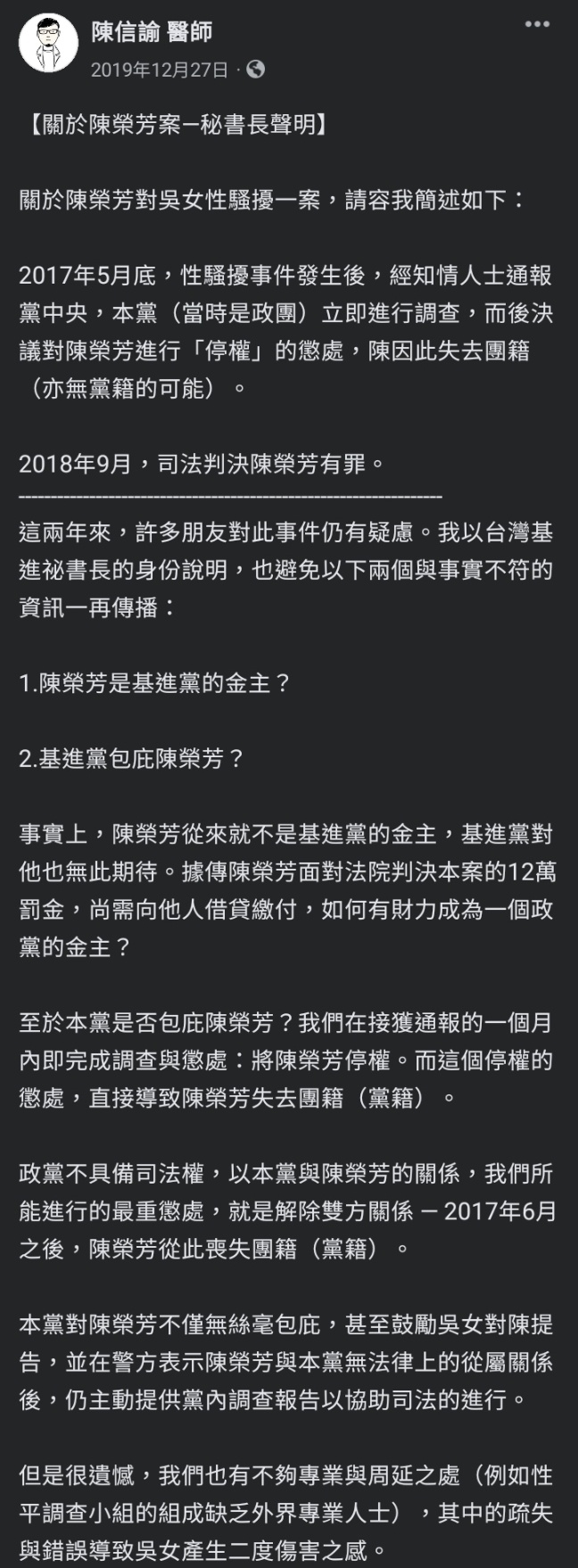Visit the 陳信諭 醫師 page by name
Viewport: 578px width, 1568px height.
[152, 33]
